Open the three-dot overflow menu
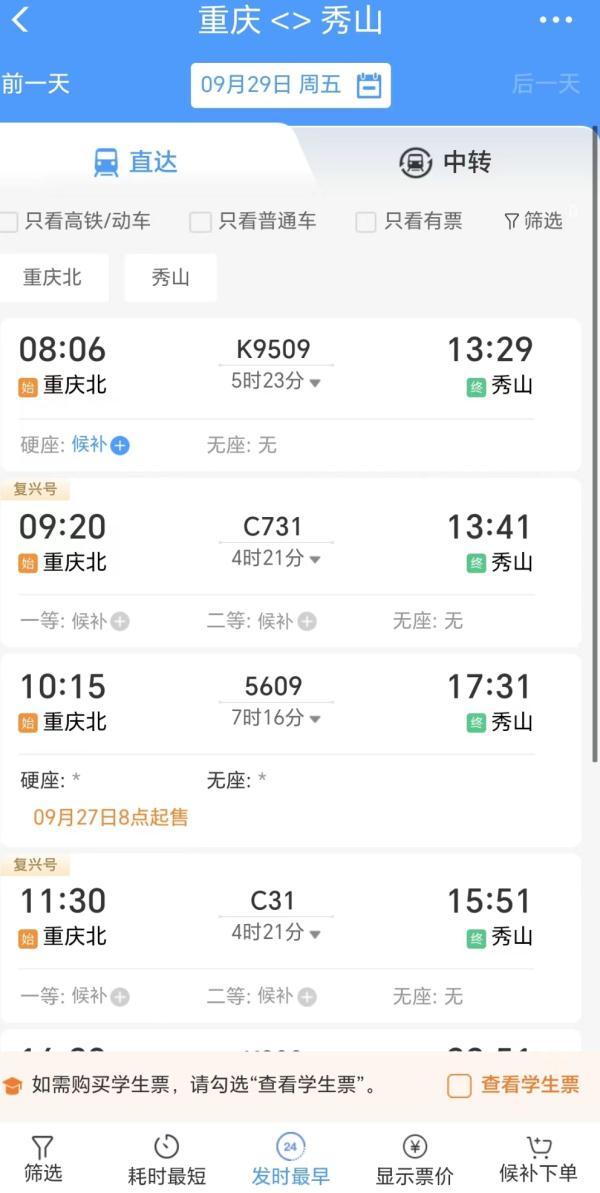600x1193 pixels. [556, 20]
